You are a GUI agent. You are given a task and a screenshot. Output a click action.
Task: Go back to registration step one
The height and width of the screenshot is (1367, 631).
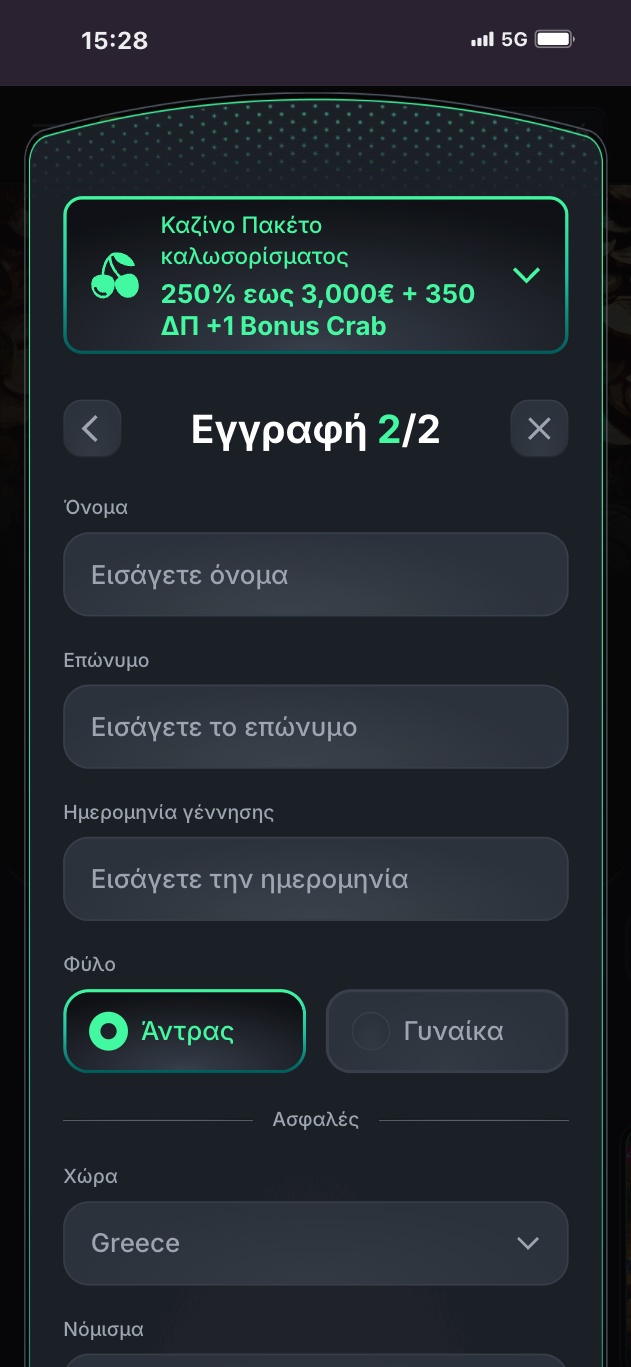coord(92,429)
